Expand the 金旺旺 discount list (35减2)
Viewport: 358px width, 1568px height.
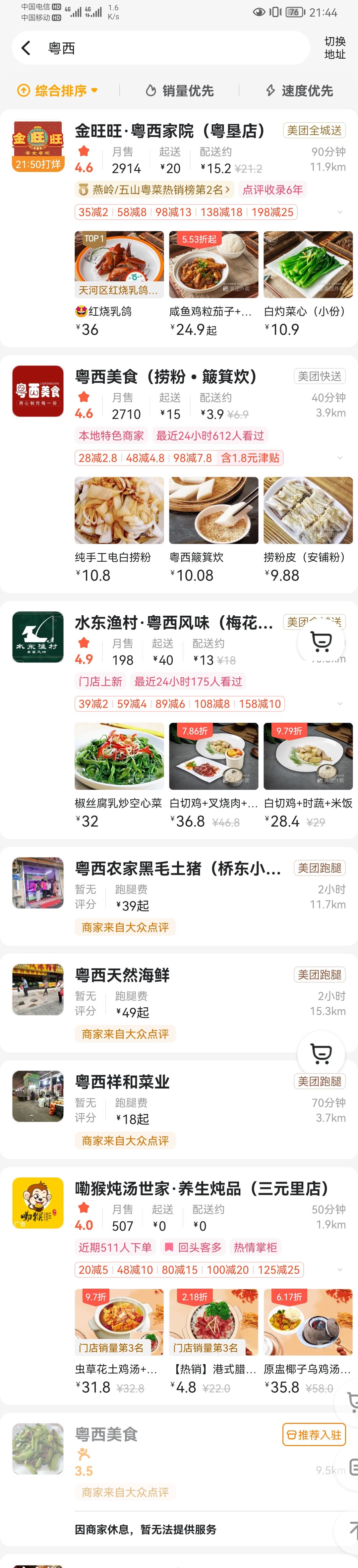click(x=340, y=212)
